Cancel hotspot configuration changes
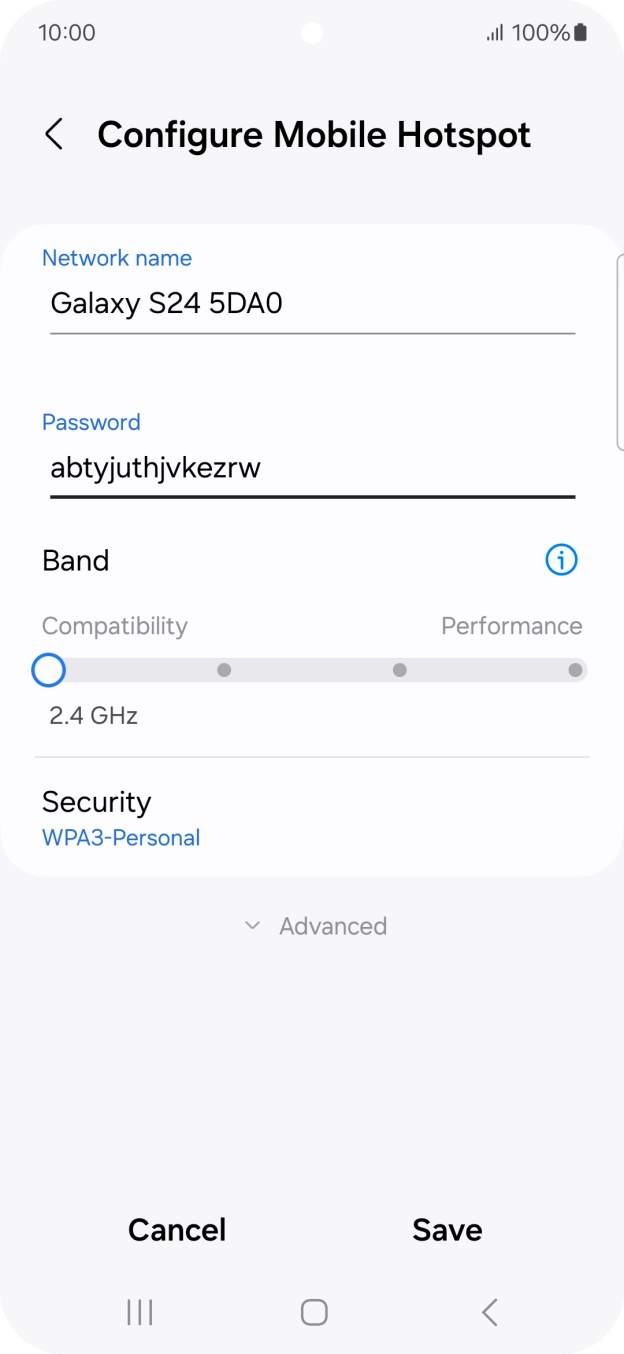This screenshot has height=1354, width=624. [x=177, y=1230]
